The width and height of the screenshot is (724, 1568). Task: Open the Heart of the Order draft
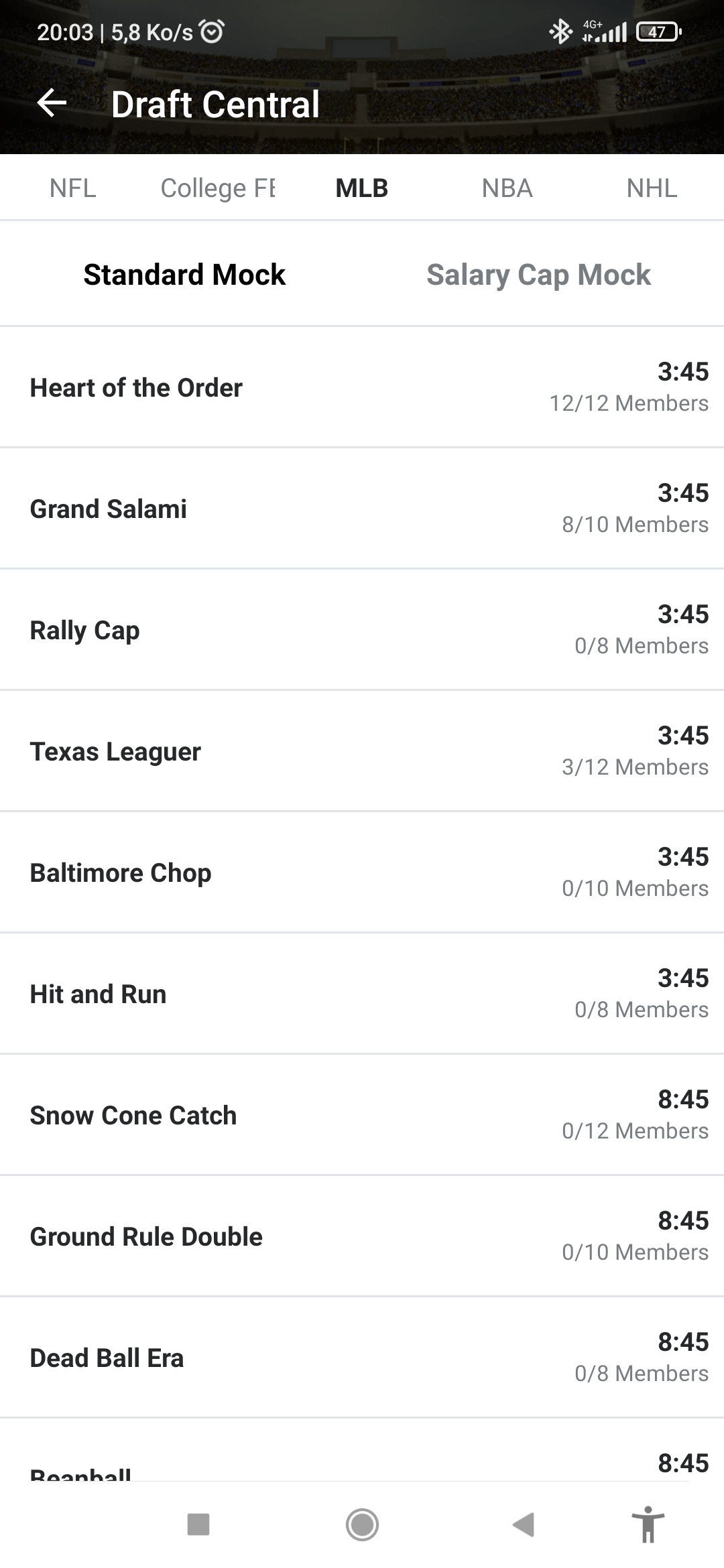362,387
